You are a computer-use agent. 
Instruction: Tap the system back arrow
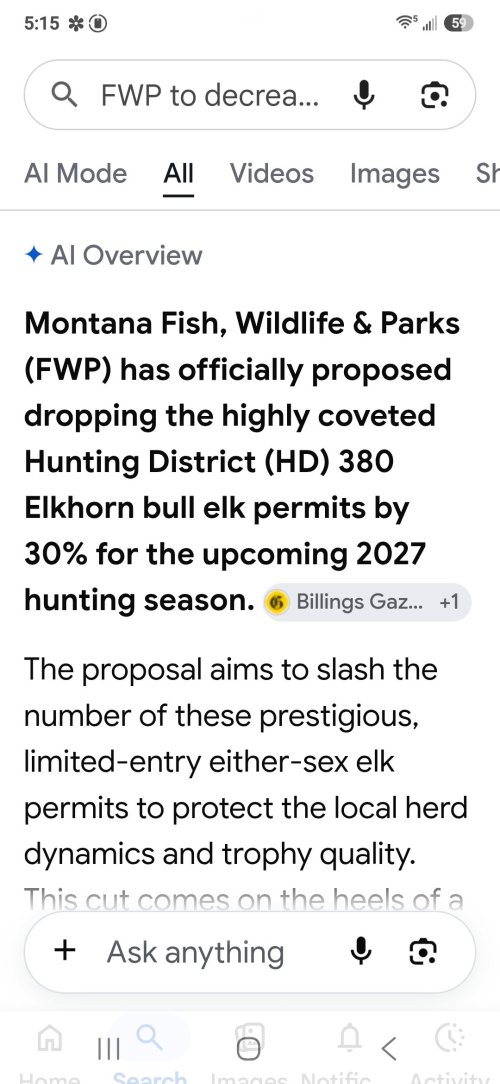pyautogui.click(x=389, y=1049)
